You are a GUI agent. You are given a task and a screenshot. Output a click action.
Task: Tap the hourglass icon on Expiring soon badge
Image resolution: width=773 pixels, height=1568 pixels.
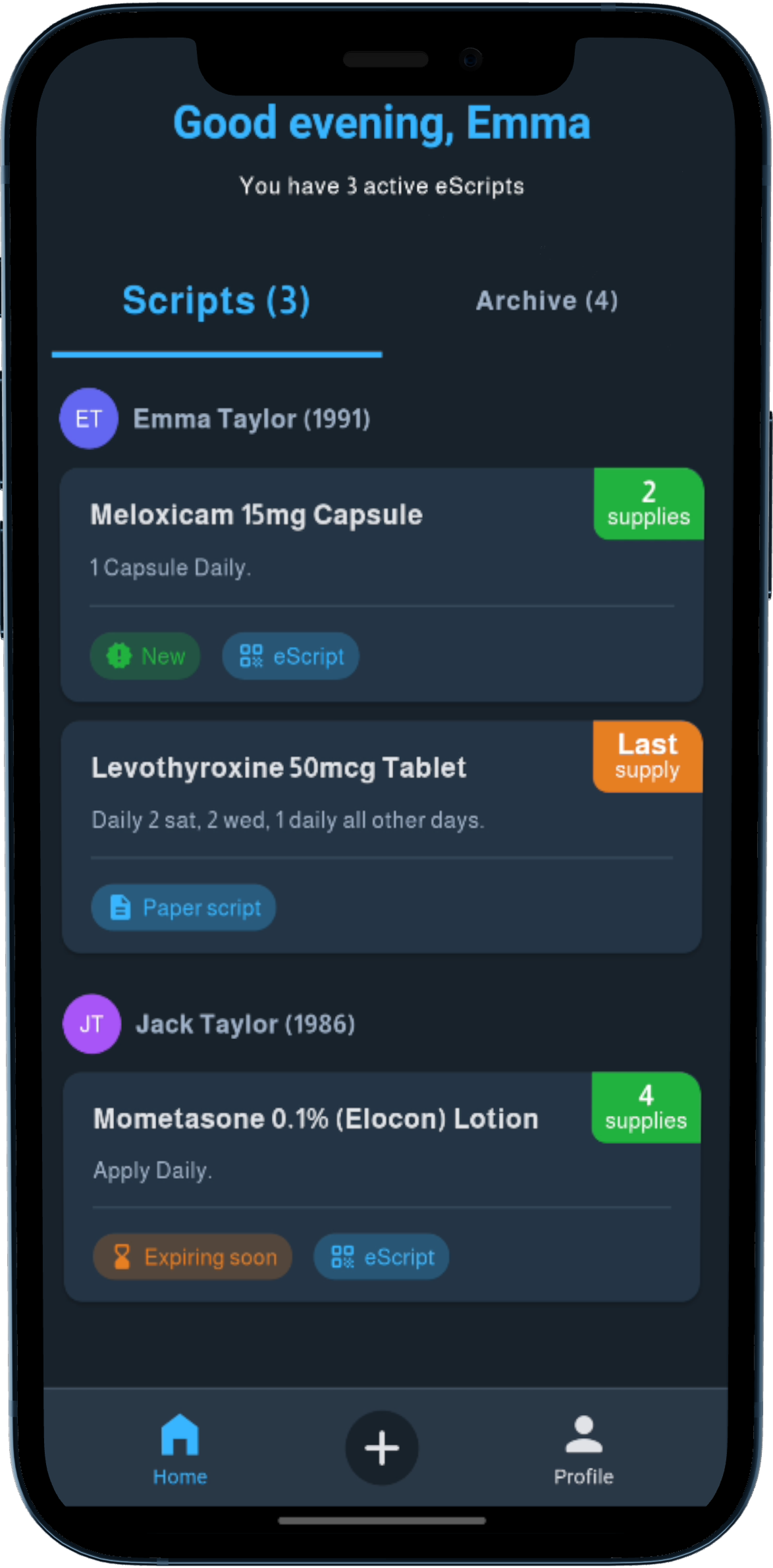122,1256
